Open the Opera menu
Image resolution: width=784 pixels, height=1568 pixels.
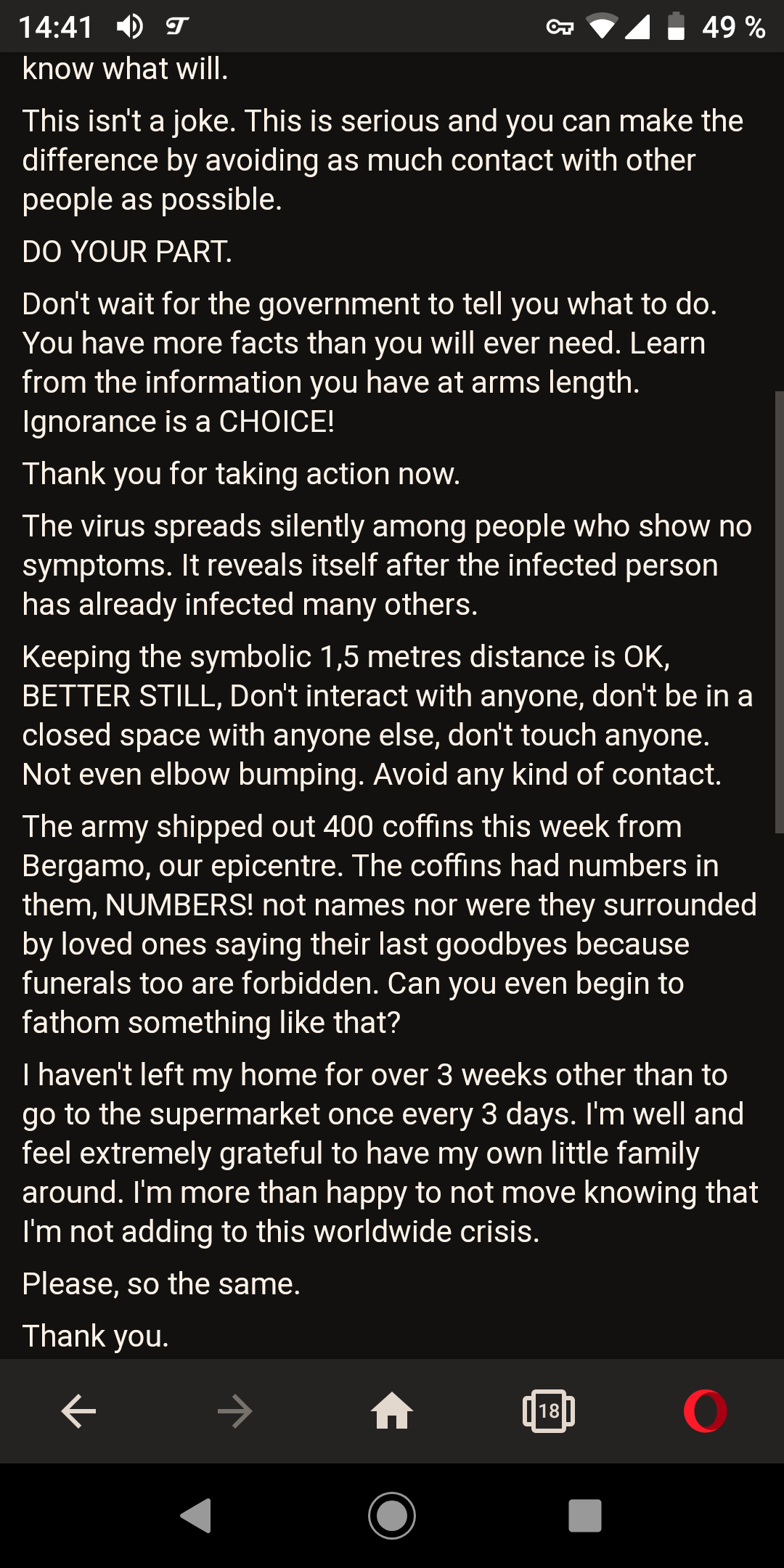pos(705,1410)
